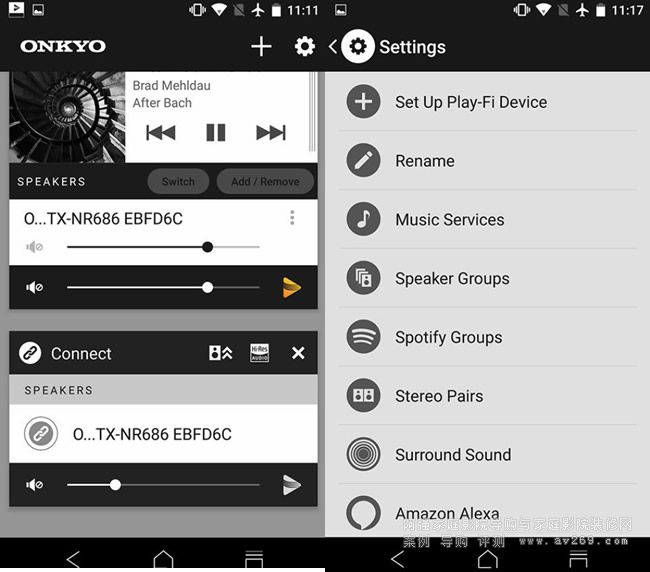This screenshot has height=572, width=650.
Task: Skip to the previous track
Action: click(161, 132)
